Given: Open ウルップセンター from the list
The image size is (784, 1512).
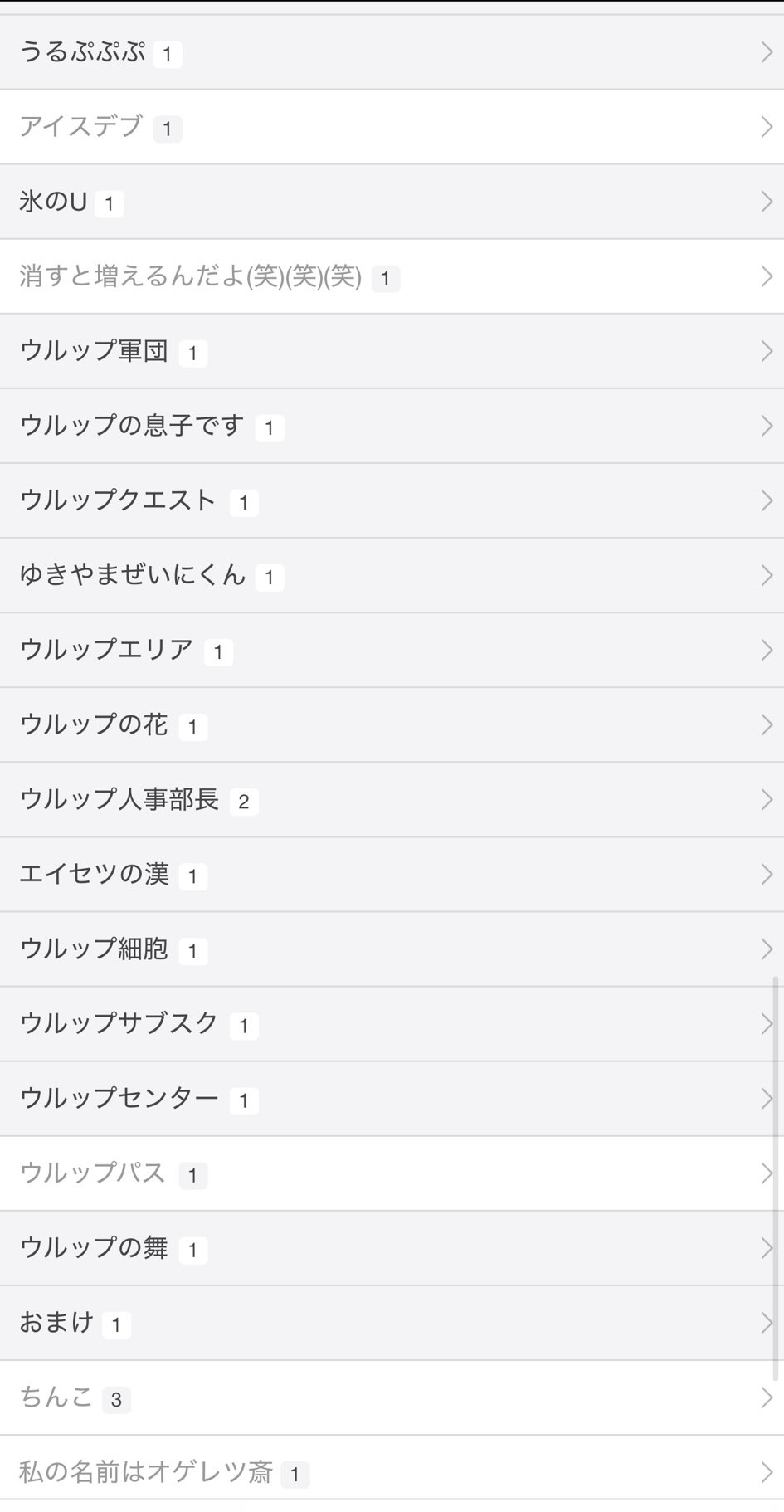Looking at the screenshot, I should (392, 1098).
